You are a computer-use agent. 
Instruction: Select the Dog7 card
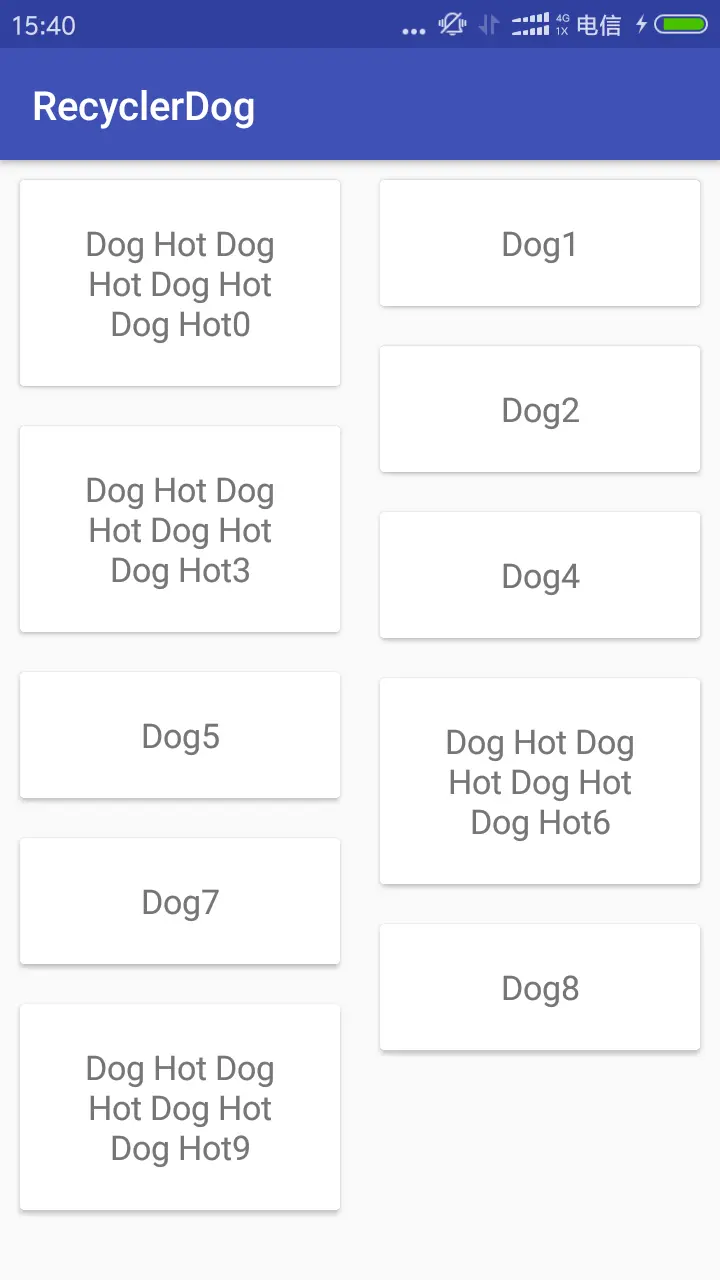180,902
